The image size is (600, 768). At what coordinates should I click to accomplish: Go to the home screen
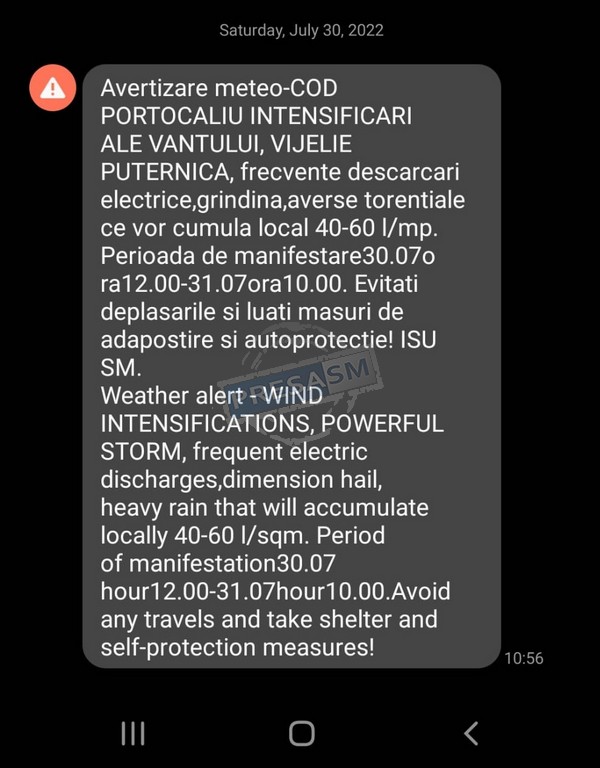click(301, 733)
